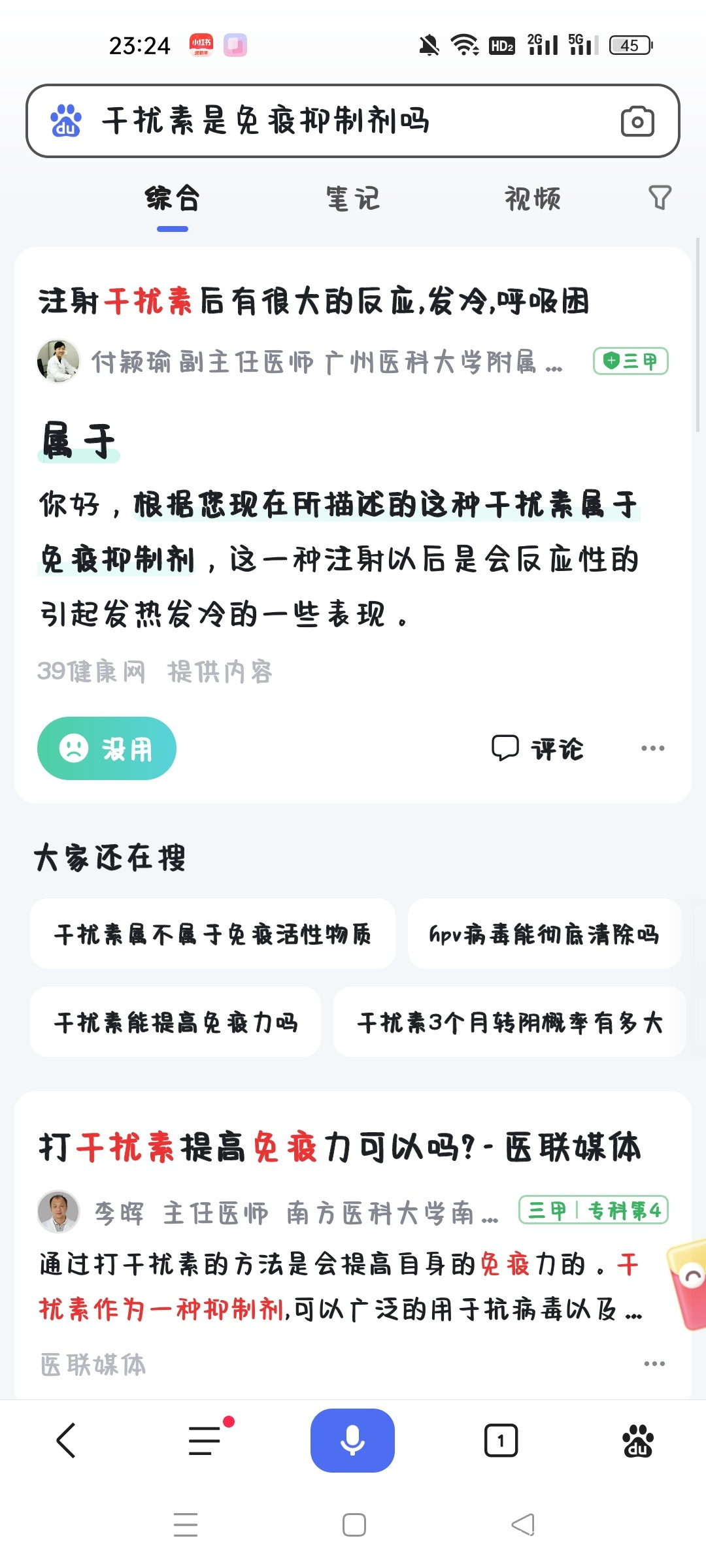
Task: Open camera search in search bar
Action: tap(637, 122)
